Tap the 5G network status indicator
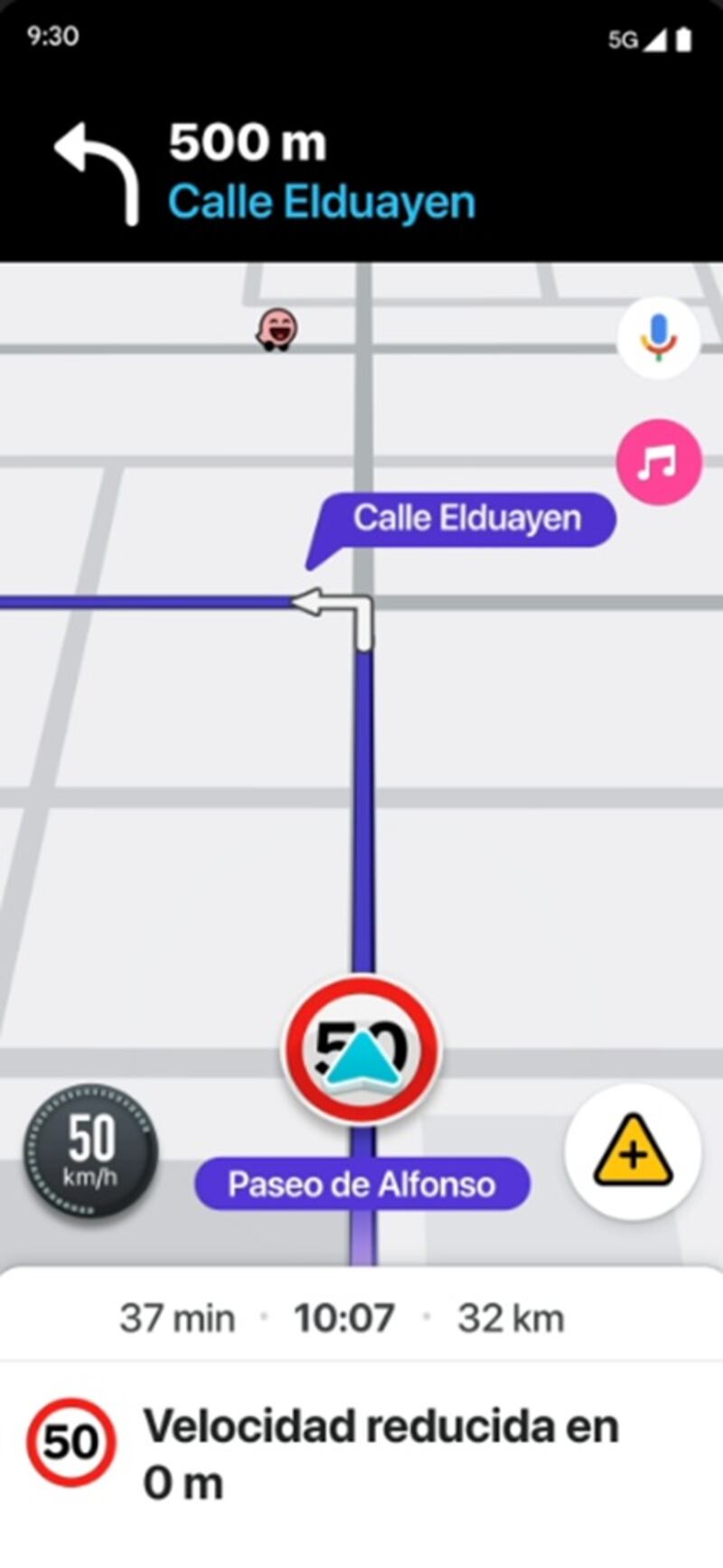 (x=625, y=38)
